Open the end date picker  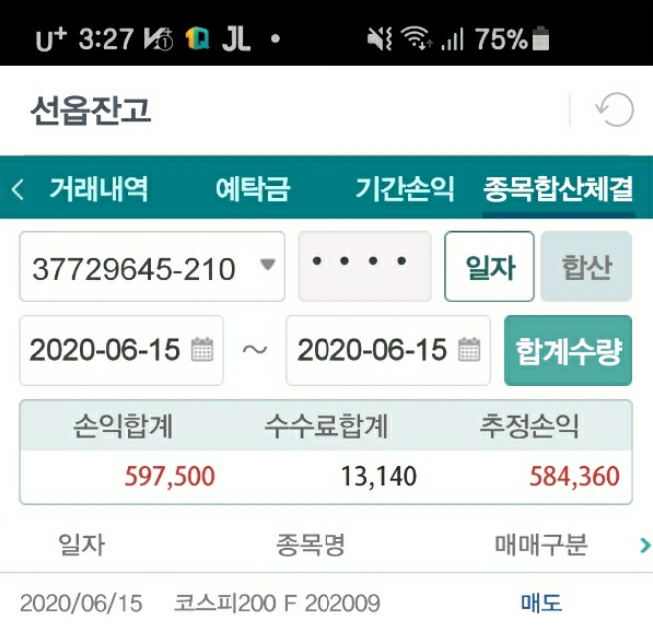pyautogui.click(x=468, y=350)
